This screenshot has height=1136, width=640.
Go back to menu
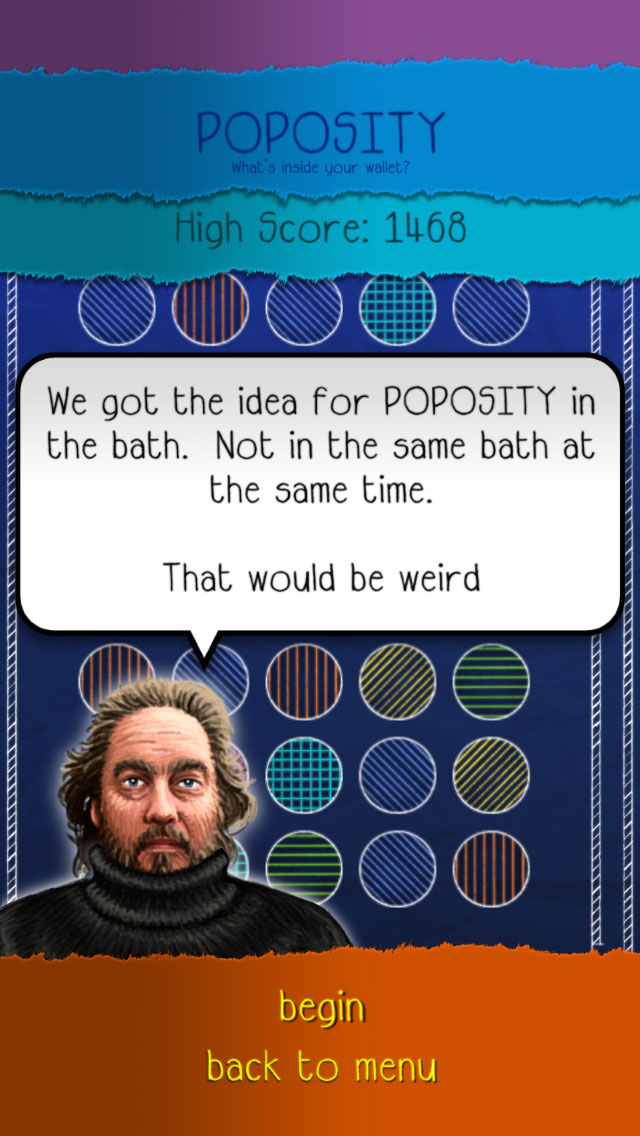[321, 1067]
